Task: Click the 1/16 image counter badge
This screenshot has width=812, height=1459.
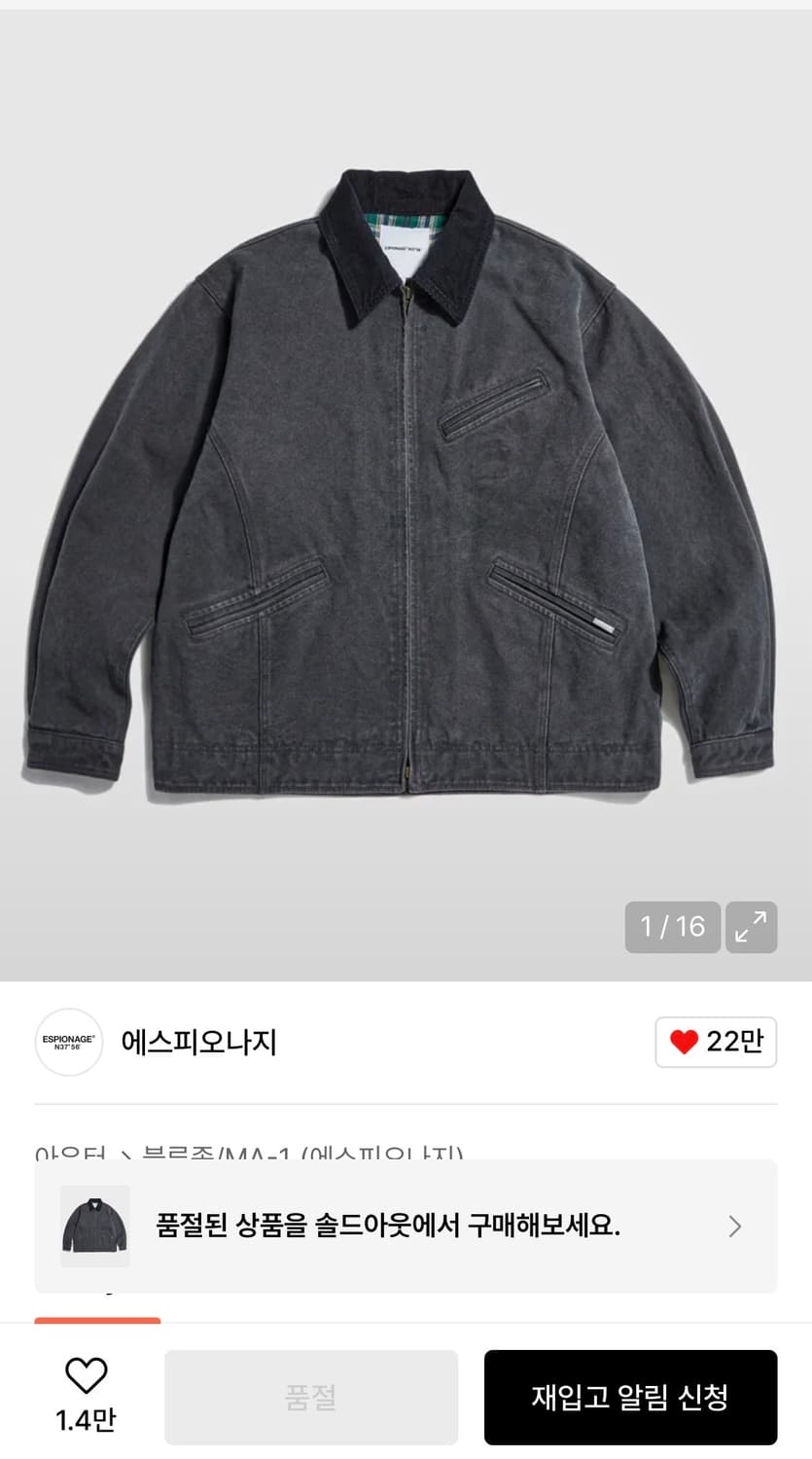Action: point(672,928)
